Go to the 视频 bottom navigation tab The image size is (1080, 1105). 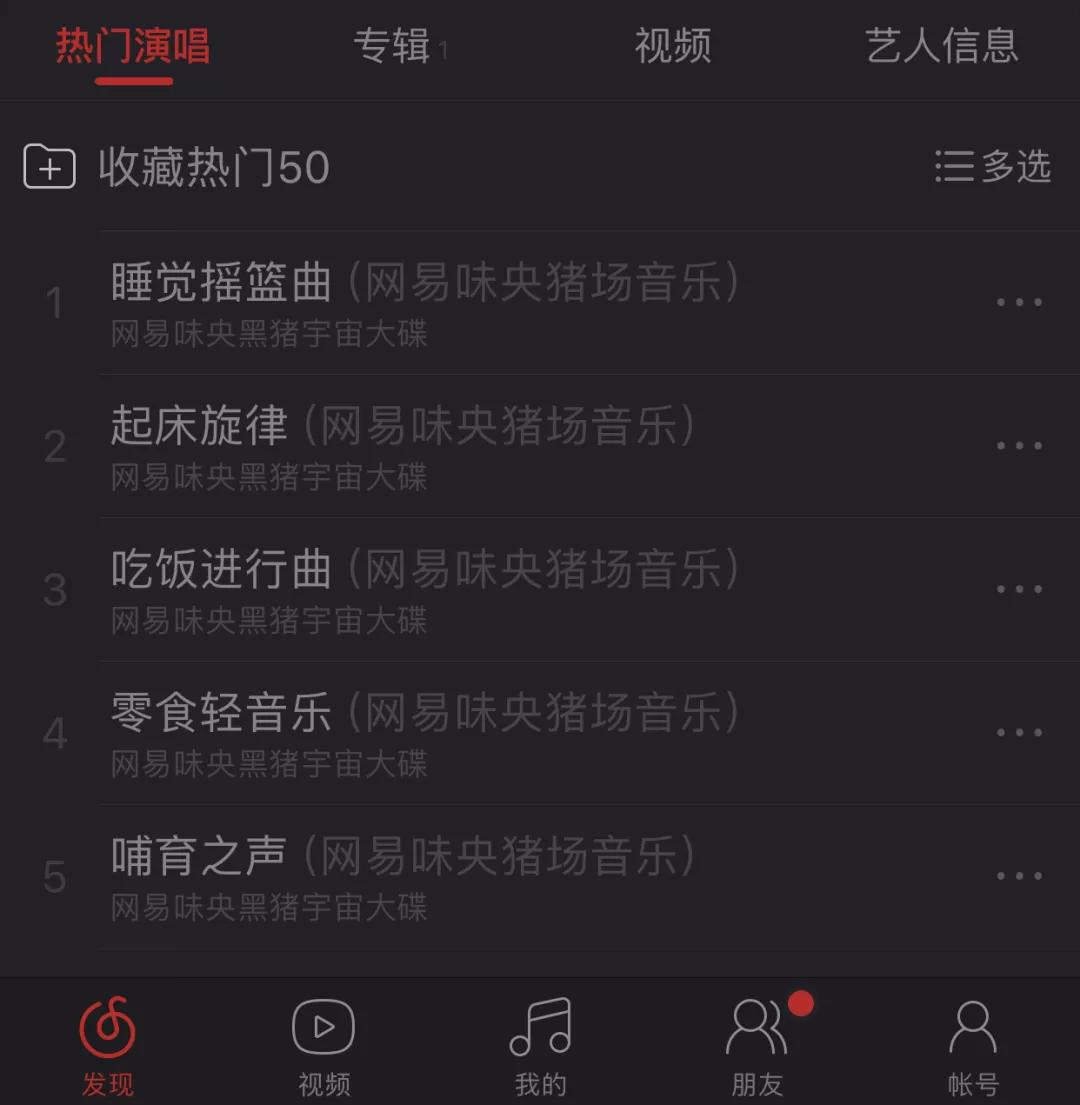pyautogui.click(x=324, y=1045)
